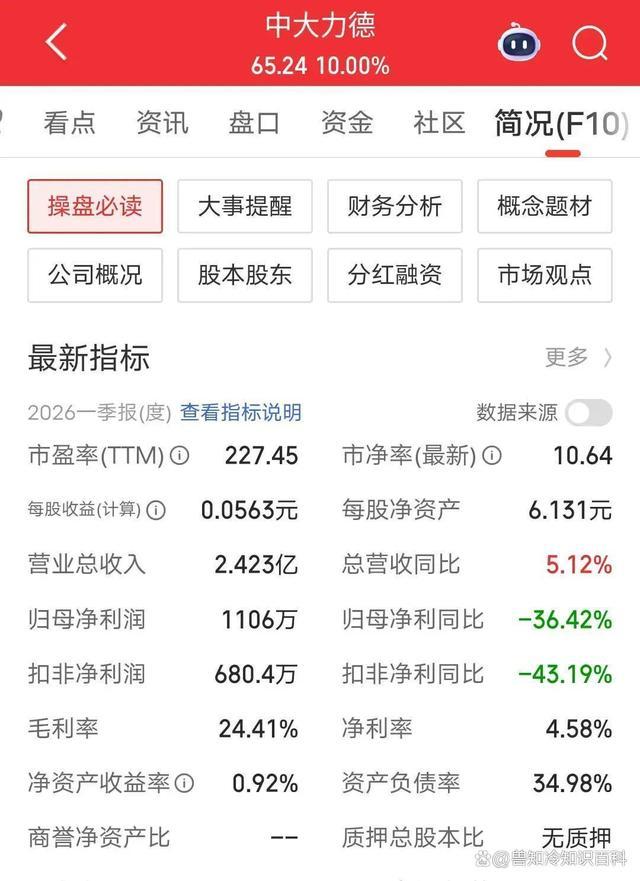Open 分红融资 section

(x=395, y=275)
